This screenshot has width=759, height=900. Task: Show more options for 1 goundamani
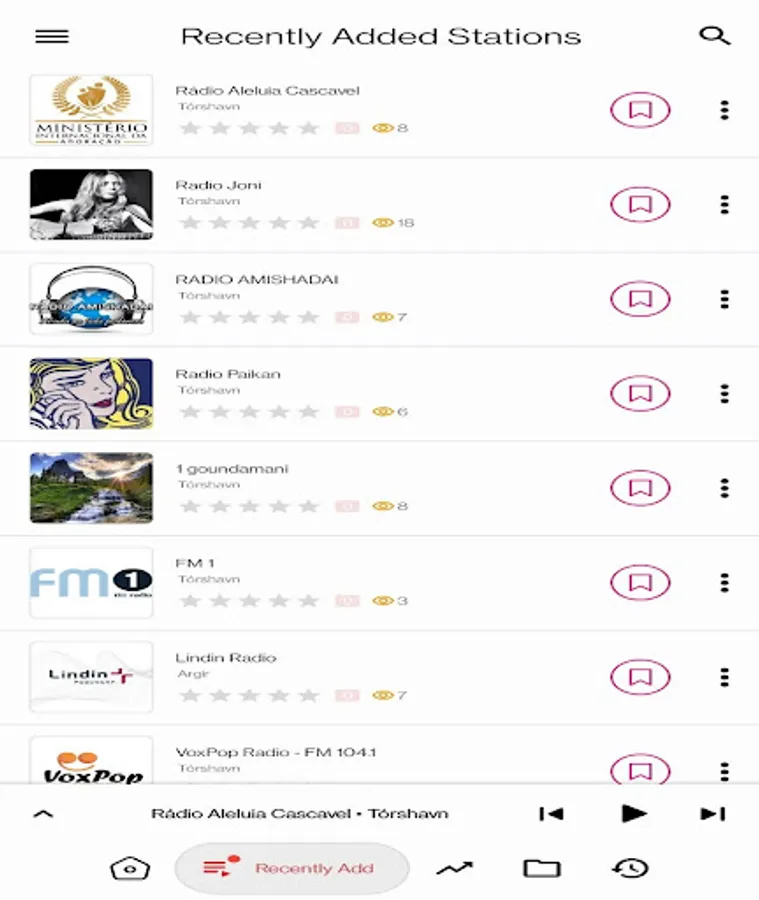724,488
